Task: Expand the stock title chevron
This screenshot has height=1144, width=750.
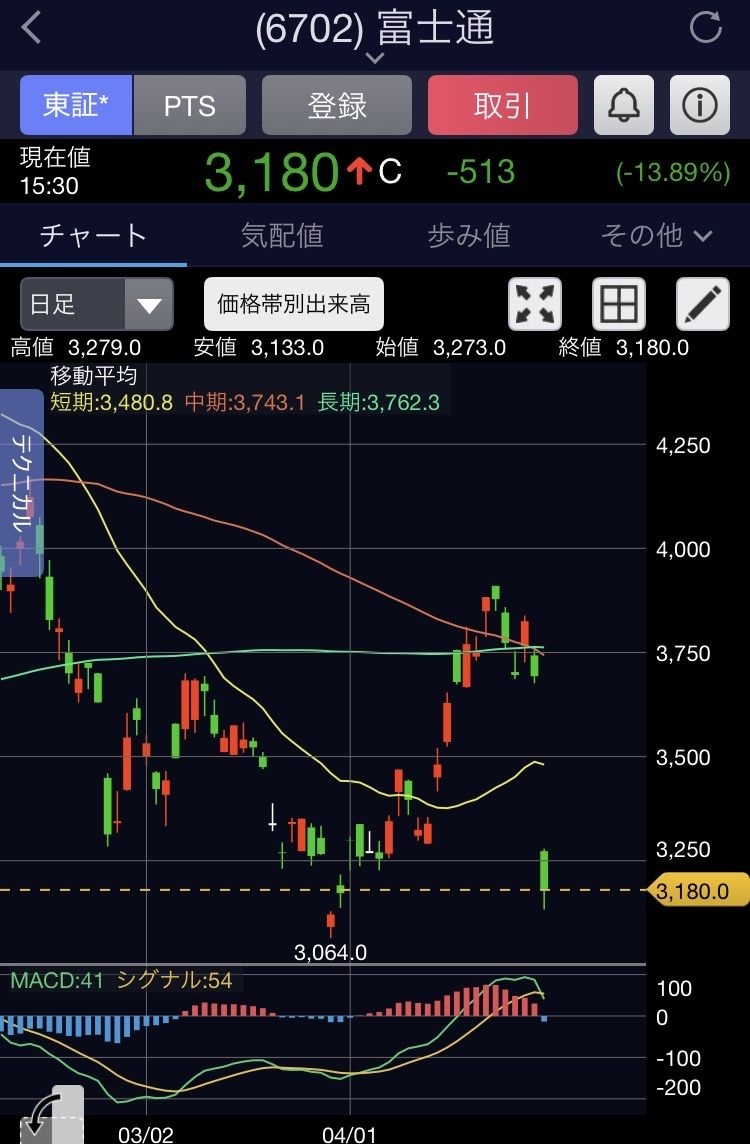Action: (375, 58)
